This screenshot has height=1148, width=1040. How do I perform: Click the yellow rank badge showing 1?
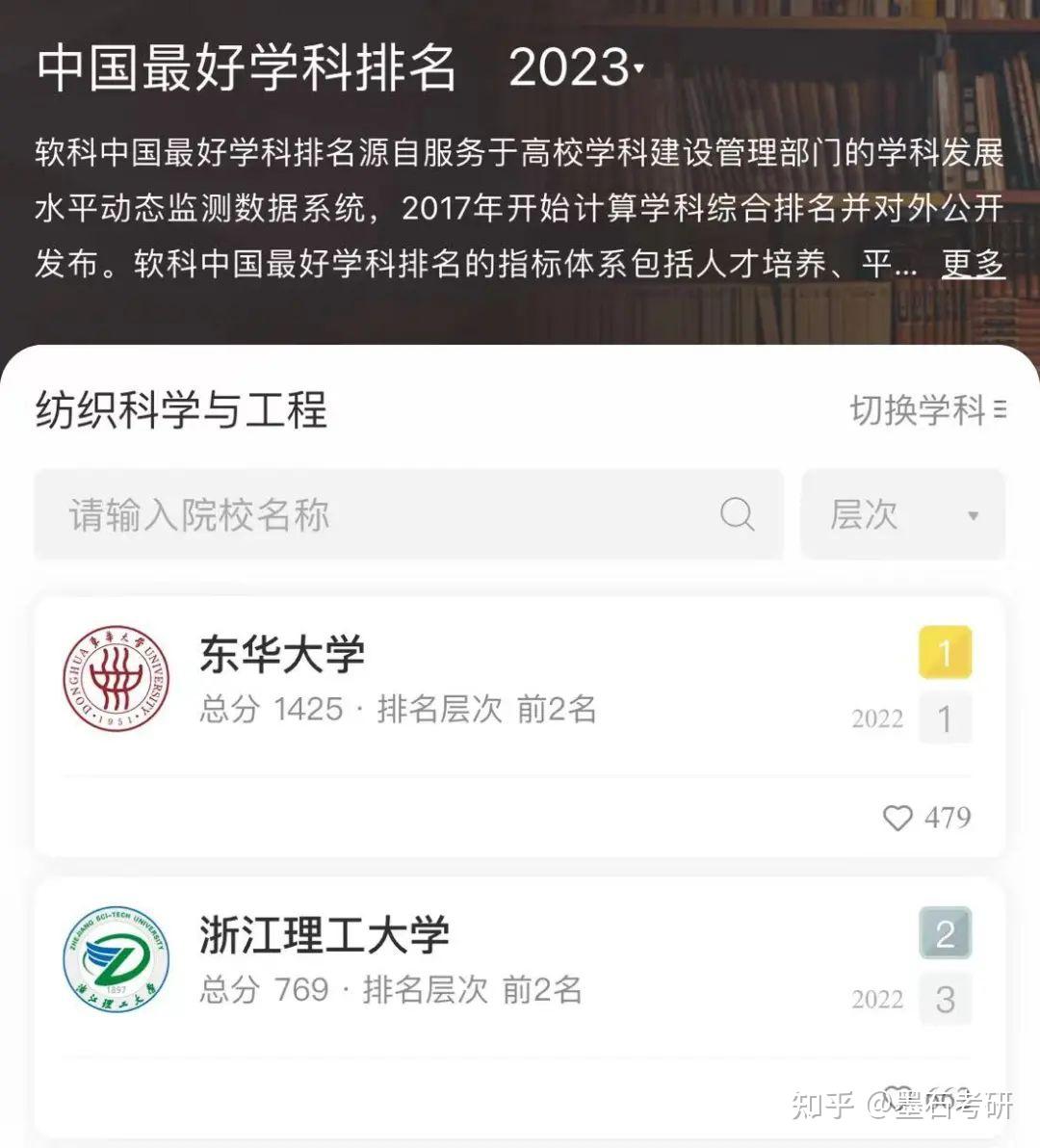(x=946, y=653)
